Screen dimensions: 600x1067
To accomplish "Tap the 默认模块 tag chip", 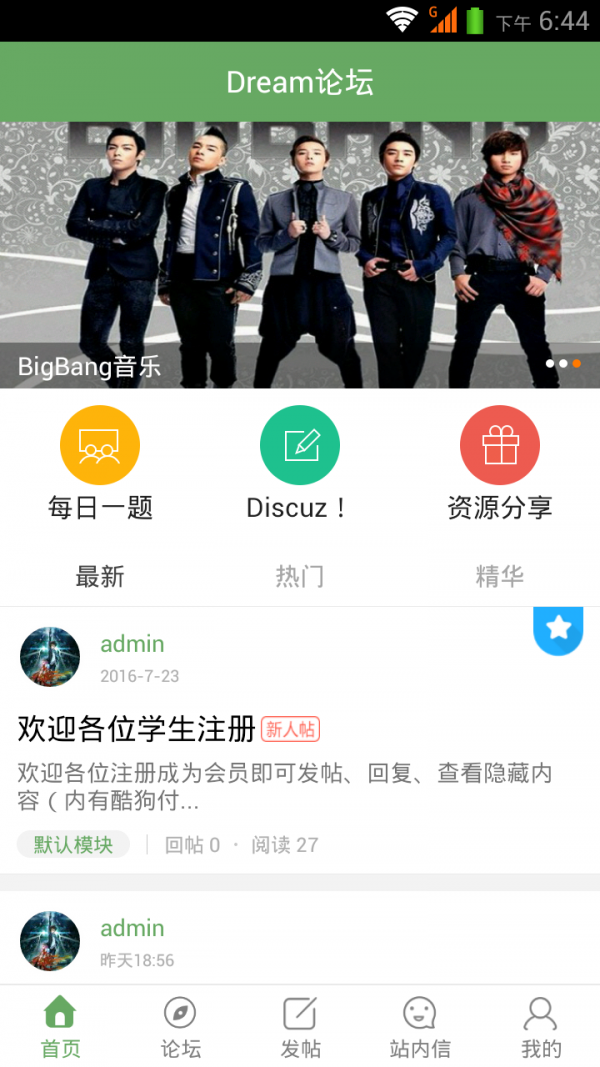I will (x=73, y=845).
